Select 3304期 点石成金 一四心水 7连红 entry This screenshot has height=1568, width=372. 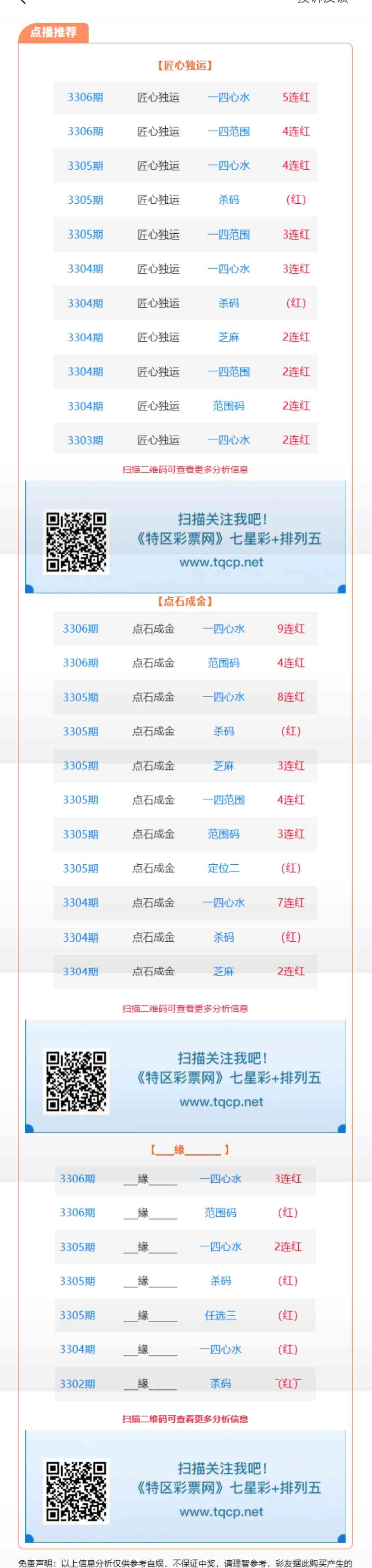click(185, 903)
